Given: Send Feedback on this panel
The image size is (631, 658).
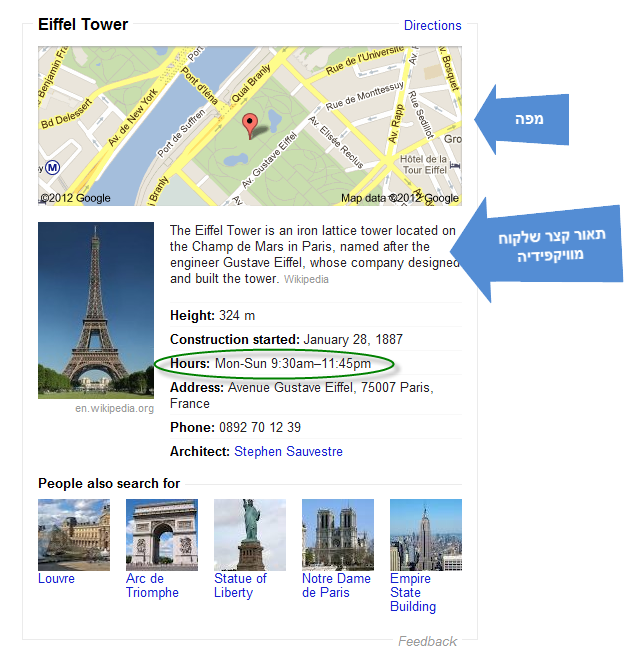Looking at the screenshot, I should click(x=427, y=641).
